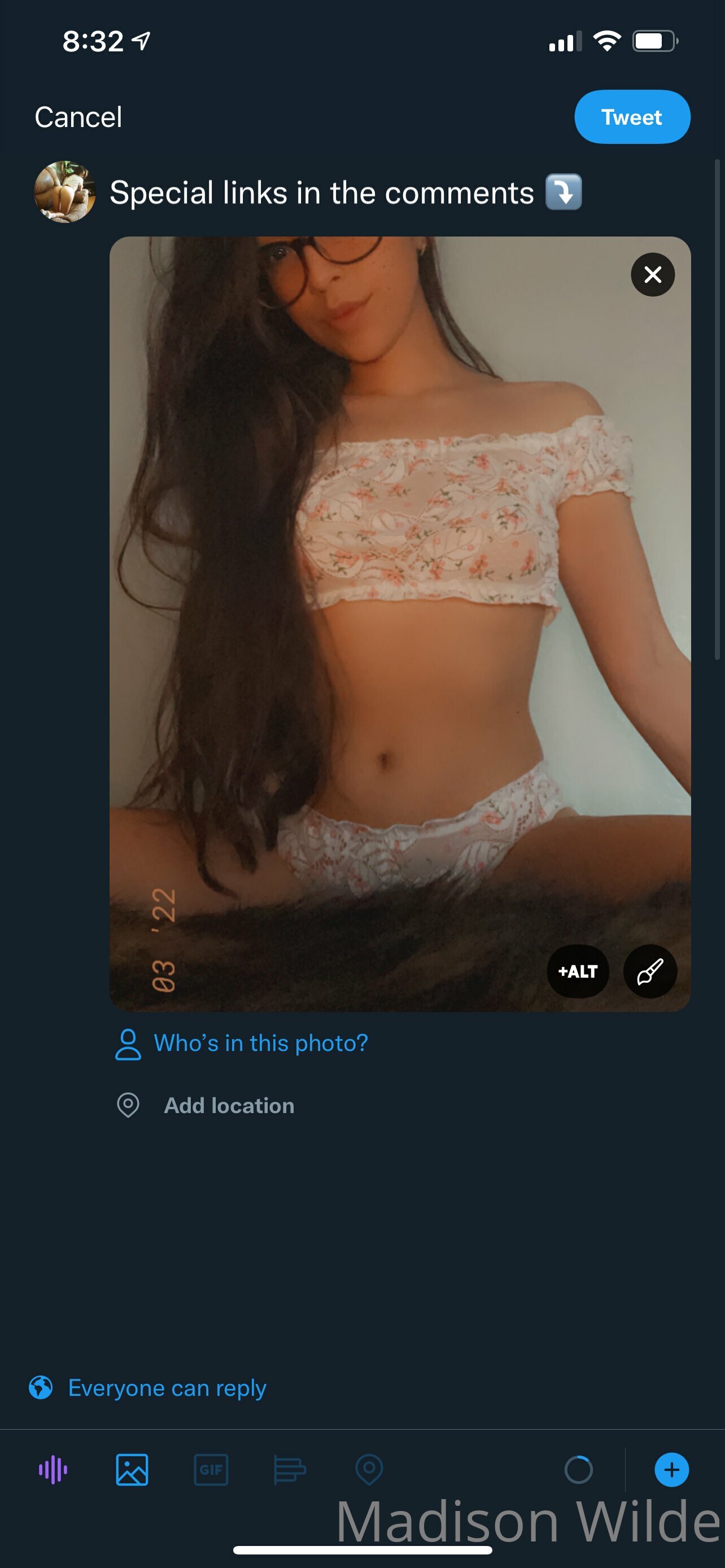Add ALT description to the photo
Image resolution: width=725 pixels, height=1568 pixels.
pyautogui.click(x=578, y=971)
